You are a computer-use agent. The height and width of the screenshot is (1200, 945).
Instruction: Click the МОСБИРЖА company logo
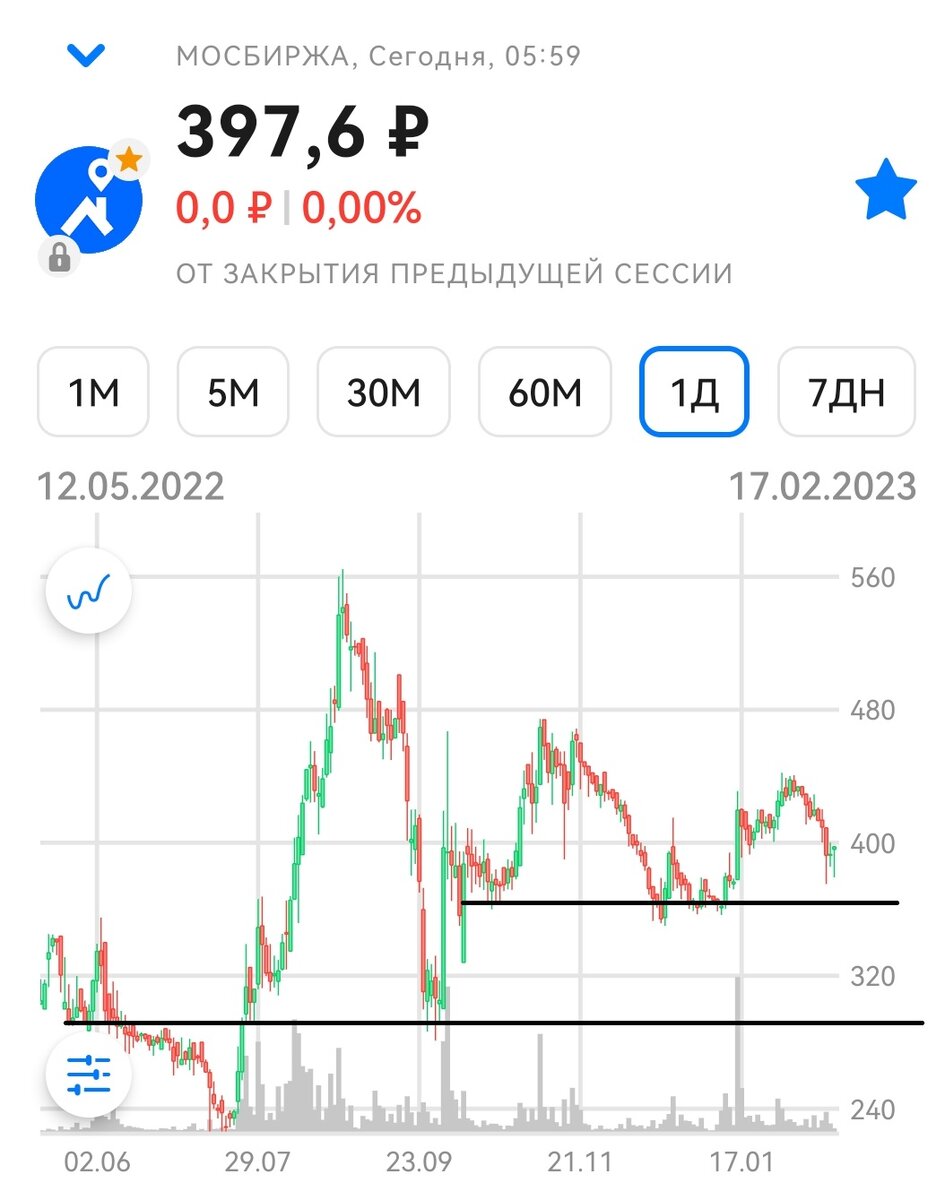(x=90, y=200)
